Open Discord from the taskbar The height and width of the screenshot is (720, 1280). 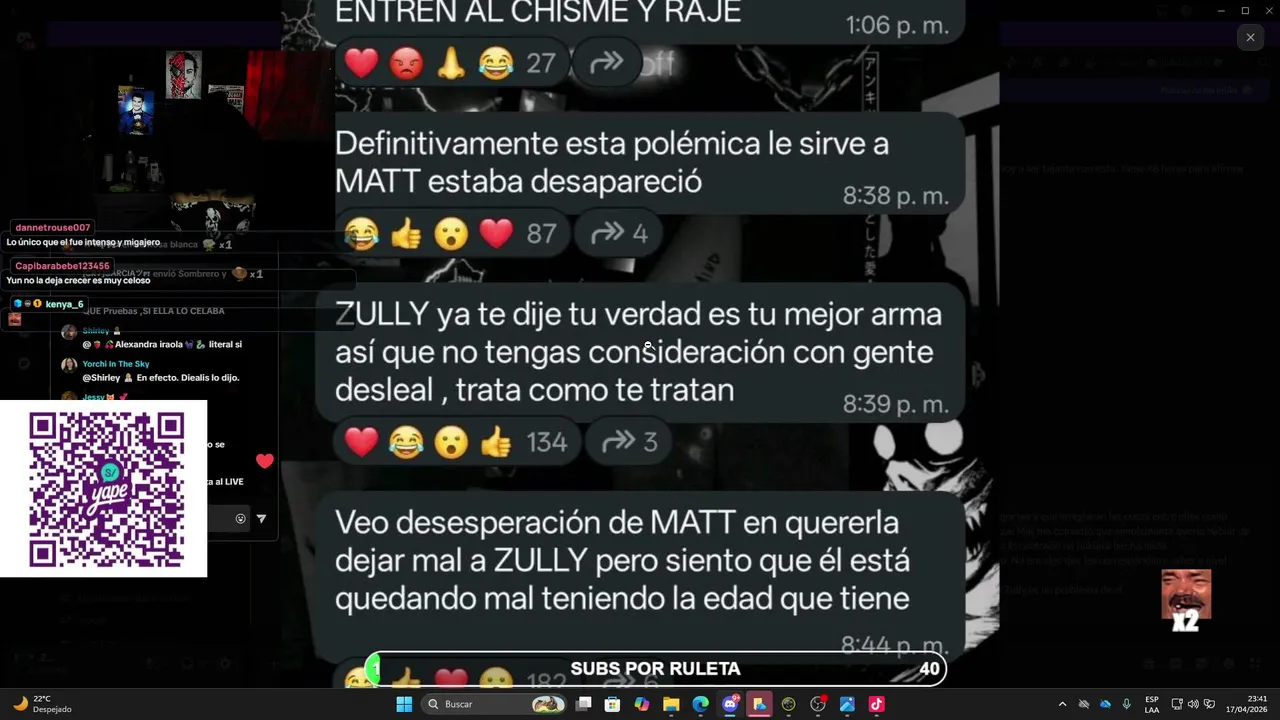pyautogui.click(x=730, y=704)
